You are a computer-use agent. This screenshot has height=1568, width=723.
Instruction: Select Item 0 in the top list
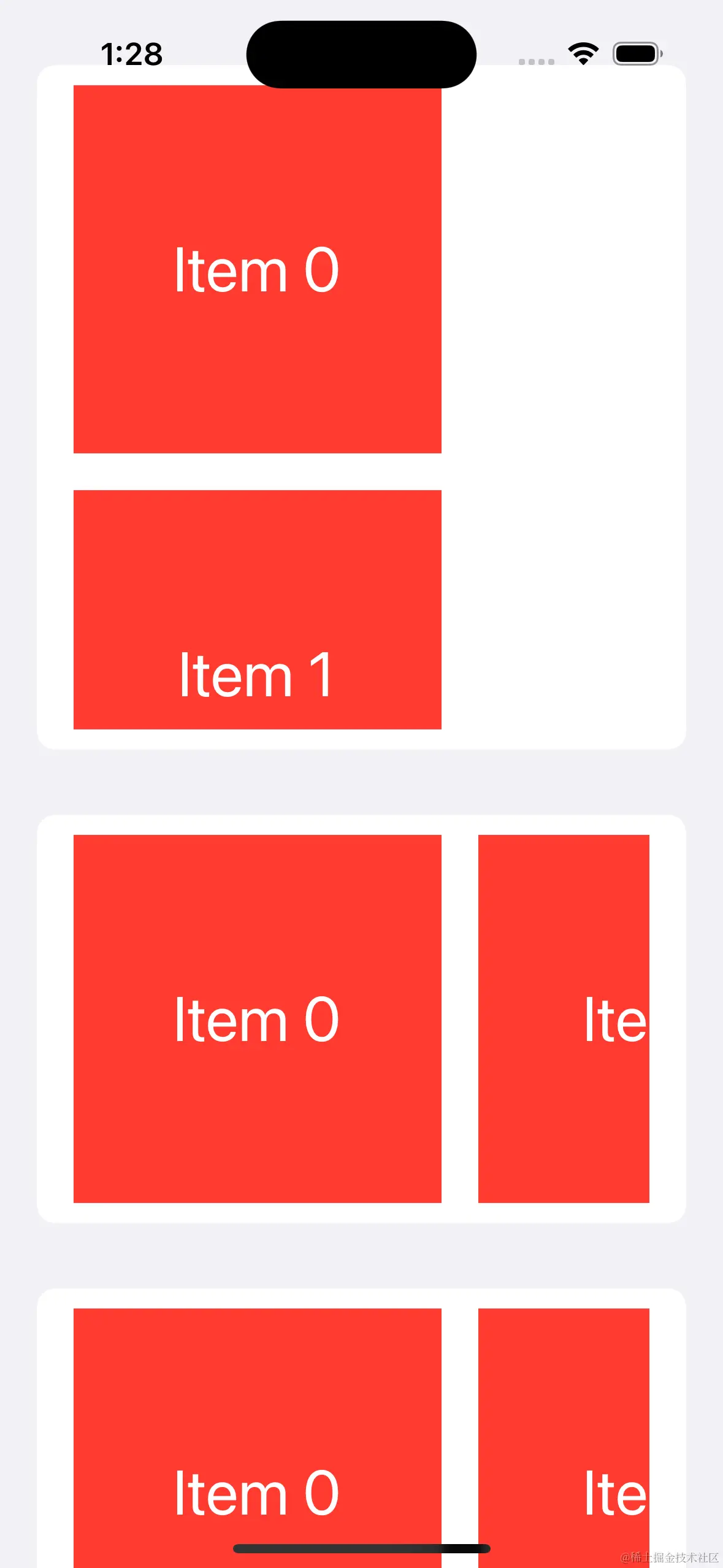[x=256, y=270]
